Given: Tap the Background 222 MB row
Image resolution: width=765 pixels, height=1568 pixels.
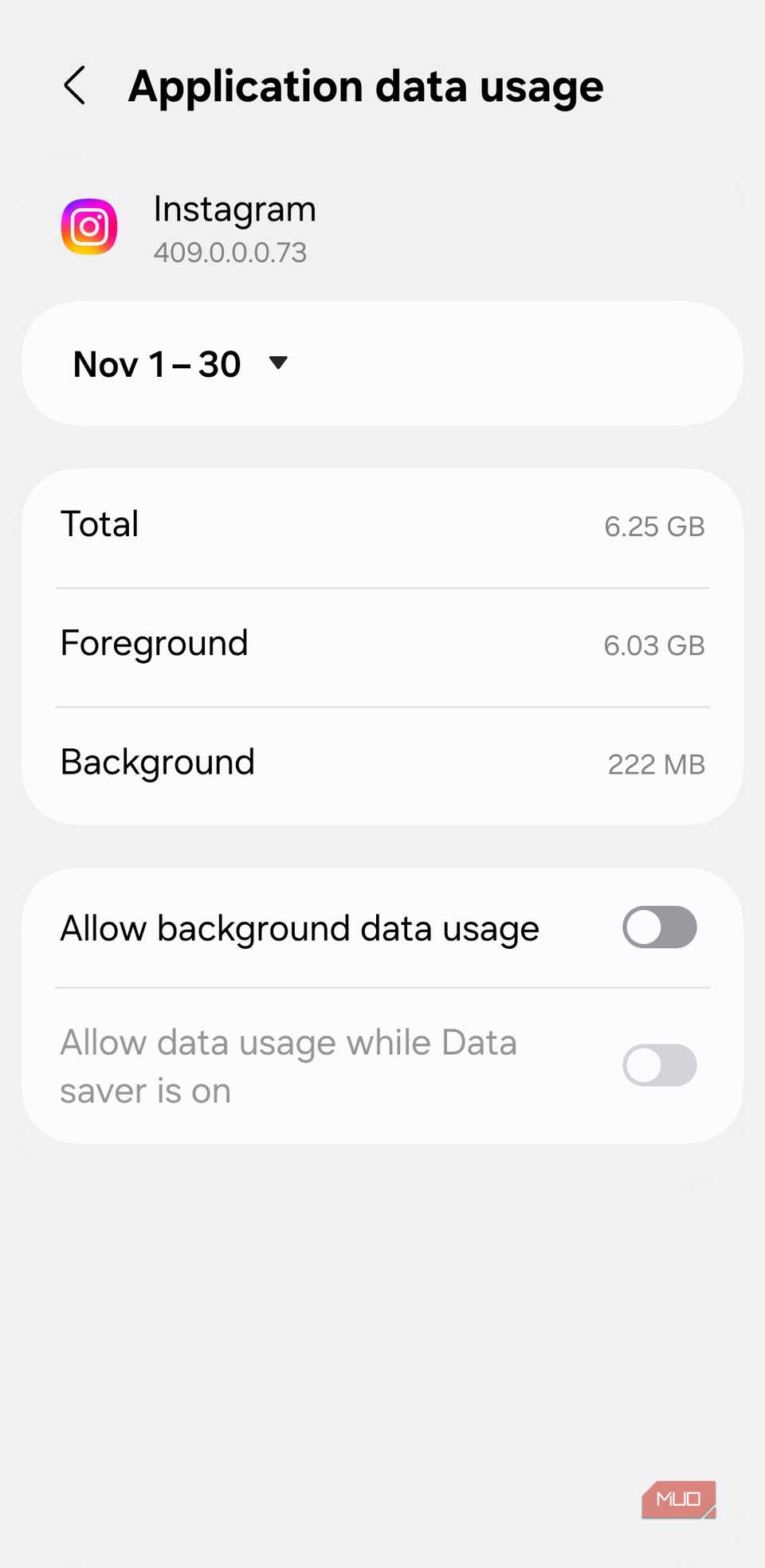Looking at the screenshot, I should [x=382, y=762].
